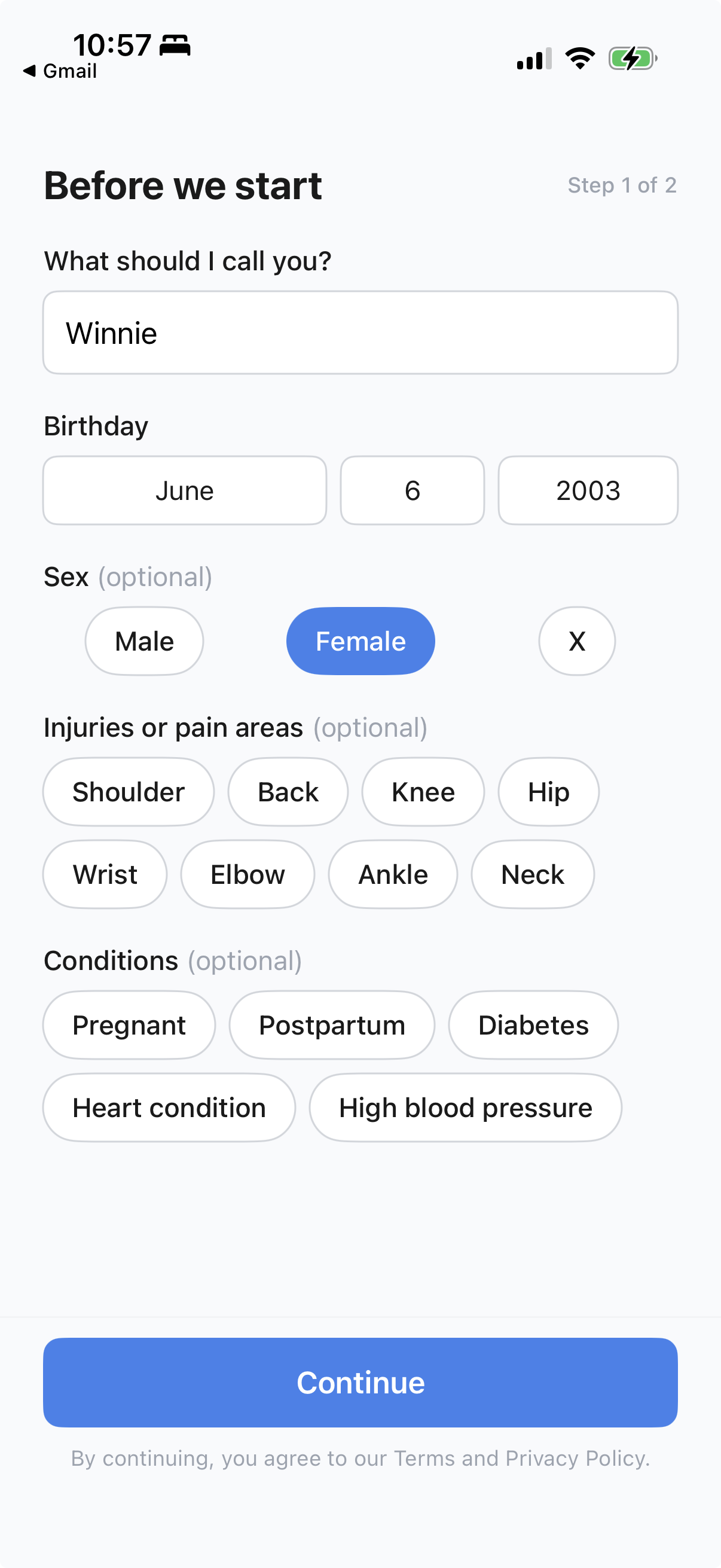
Task: Change the birthday day value 6
Action: pos(412,490)
